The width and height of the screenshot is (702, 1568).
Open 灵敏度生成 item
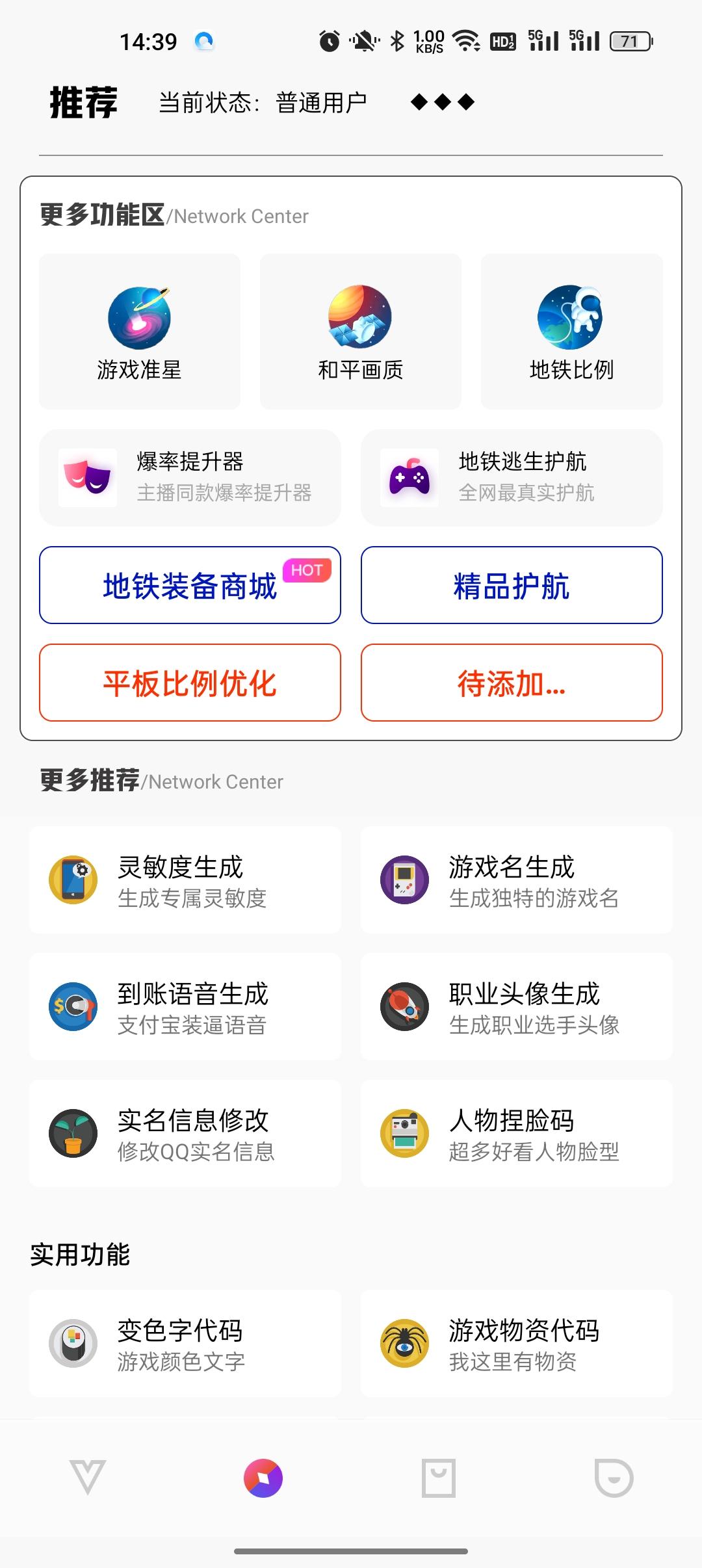185,880
